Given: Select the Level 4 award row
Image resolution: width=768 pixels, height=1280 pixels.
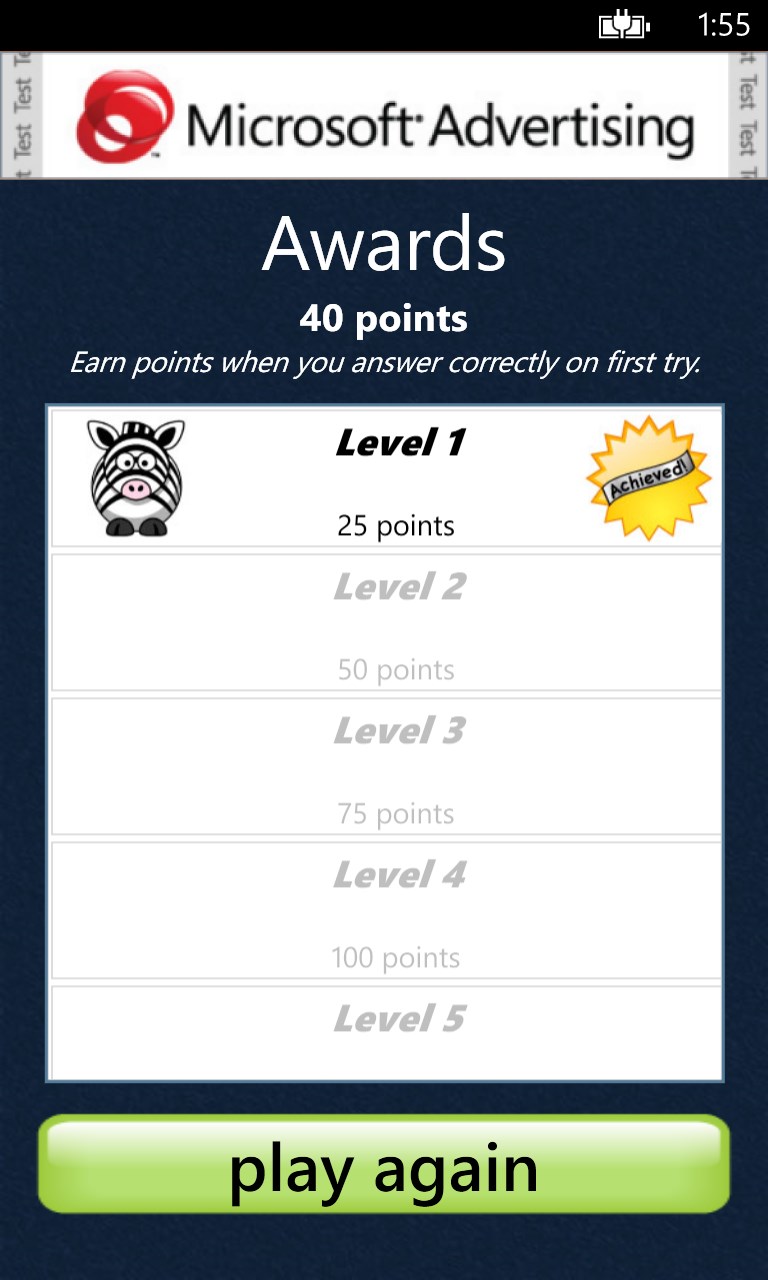Looking at the screenshot, I should pyautogui.click(x=385, y=910).
